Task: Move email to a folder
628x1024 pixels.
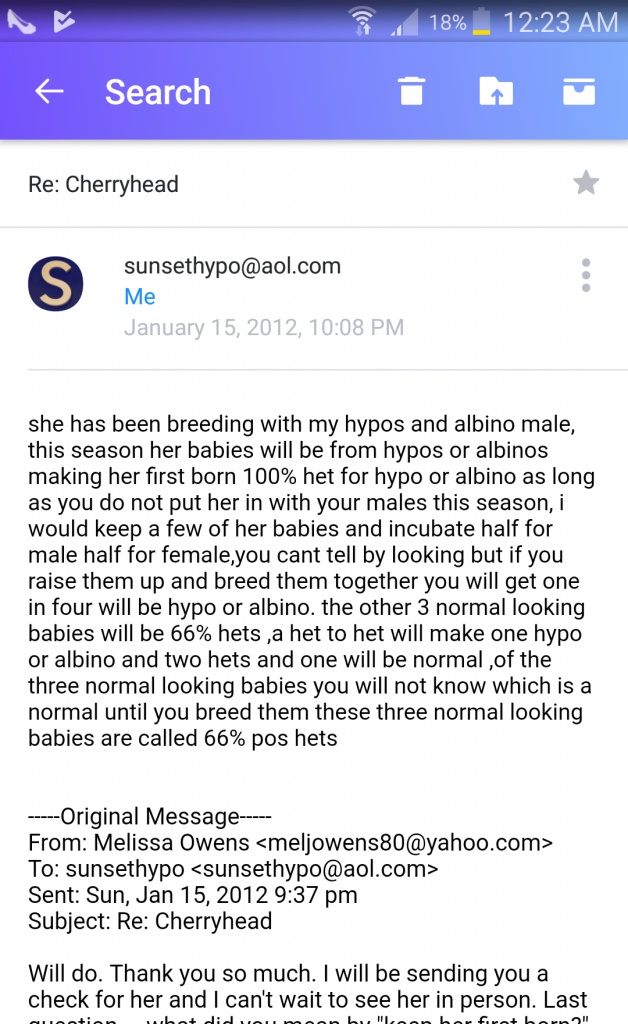Action: [496, 91]
